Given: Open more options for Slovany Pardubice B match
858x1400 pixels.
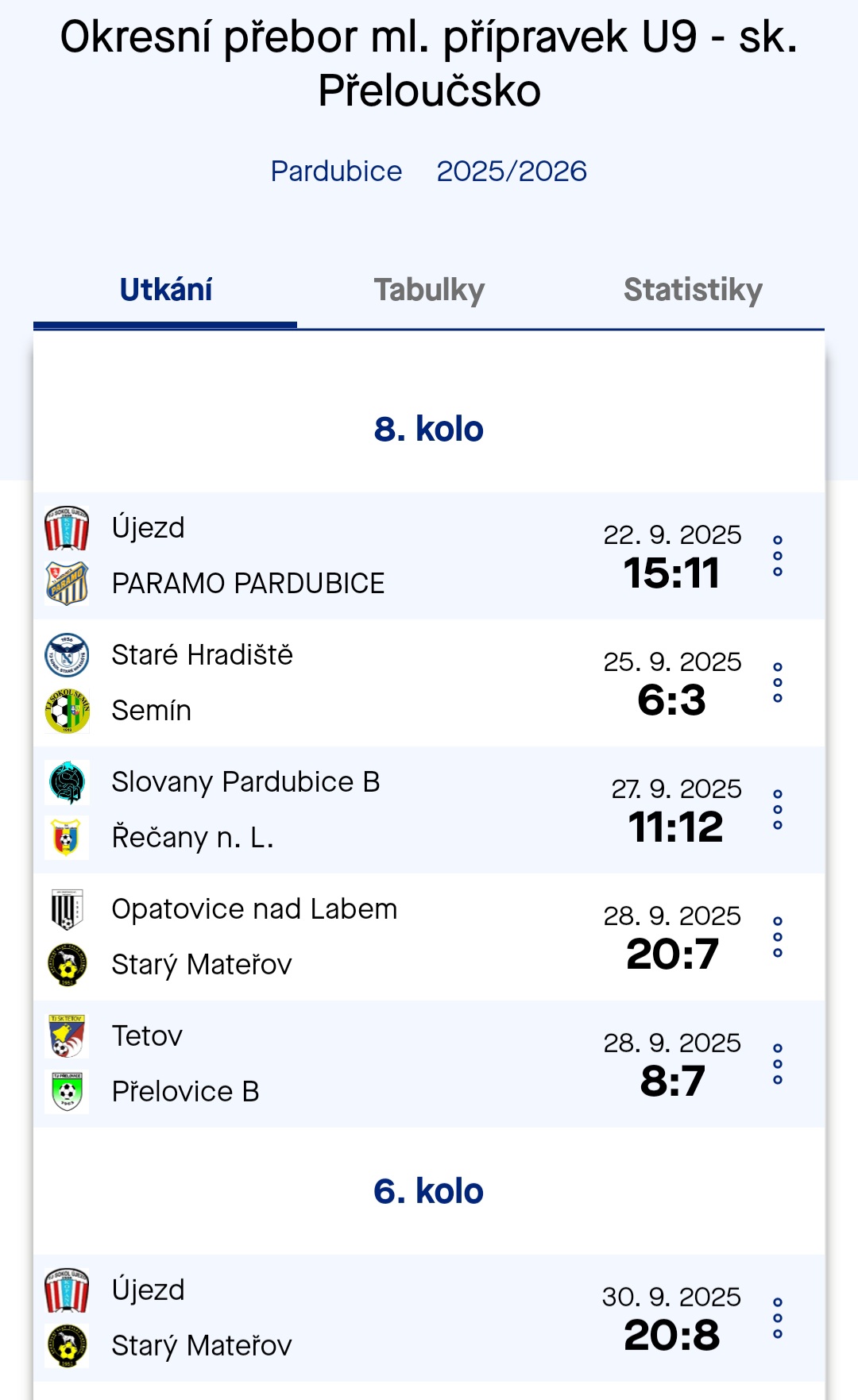Looking at the screenshot, I should coord(778,810).
